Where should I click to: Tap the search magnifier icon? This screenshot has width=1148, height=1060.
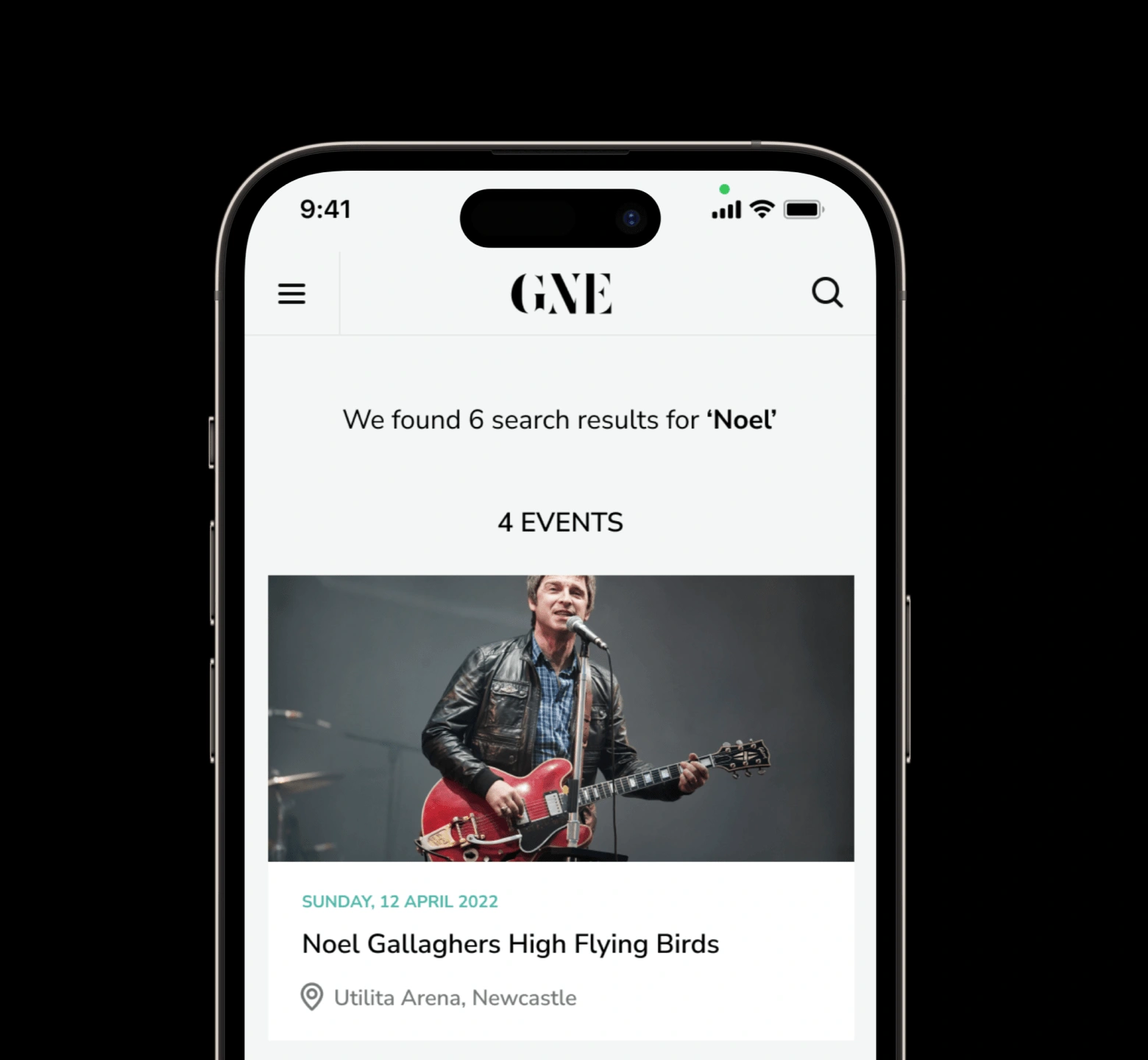coord(826,293)
